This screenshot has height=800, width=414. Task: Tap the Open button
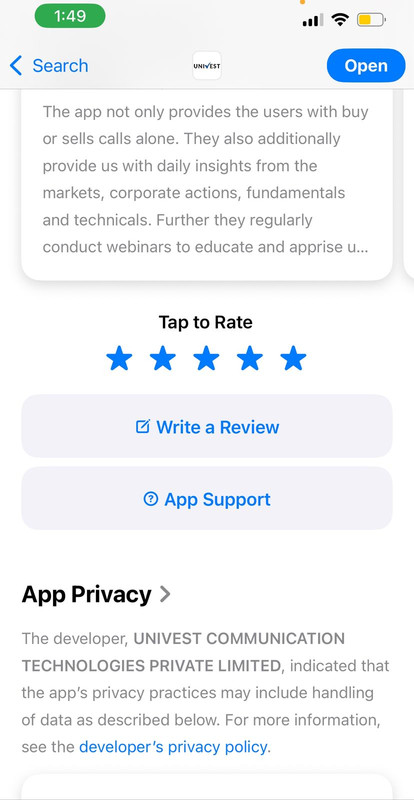(366, 66)
